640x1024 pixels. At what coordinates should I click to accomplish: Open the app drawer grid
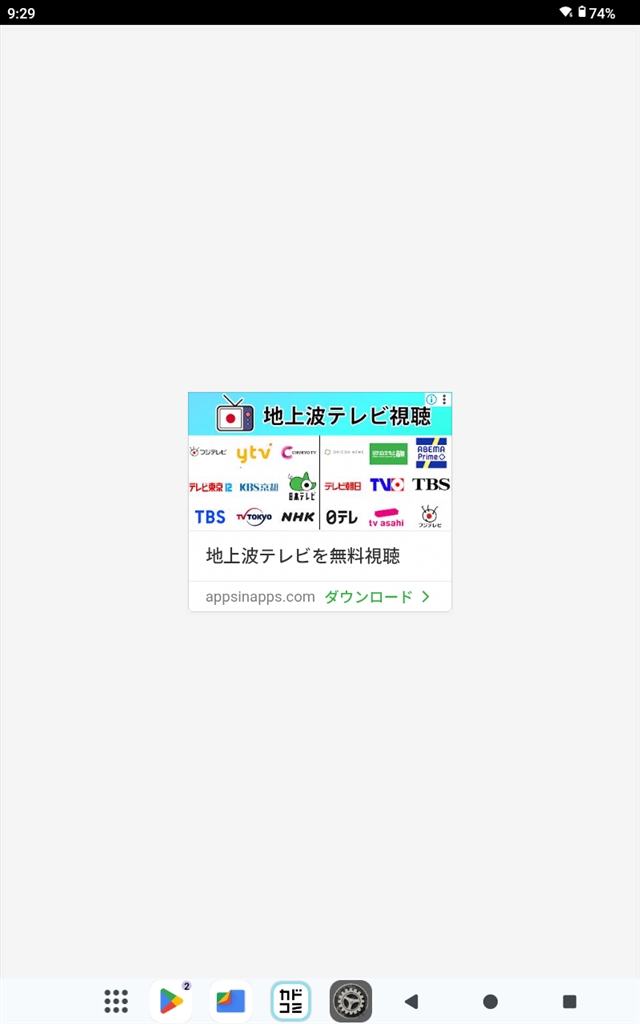coord(116,1001)
